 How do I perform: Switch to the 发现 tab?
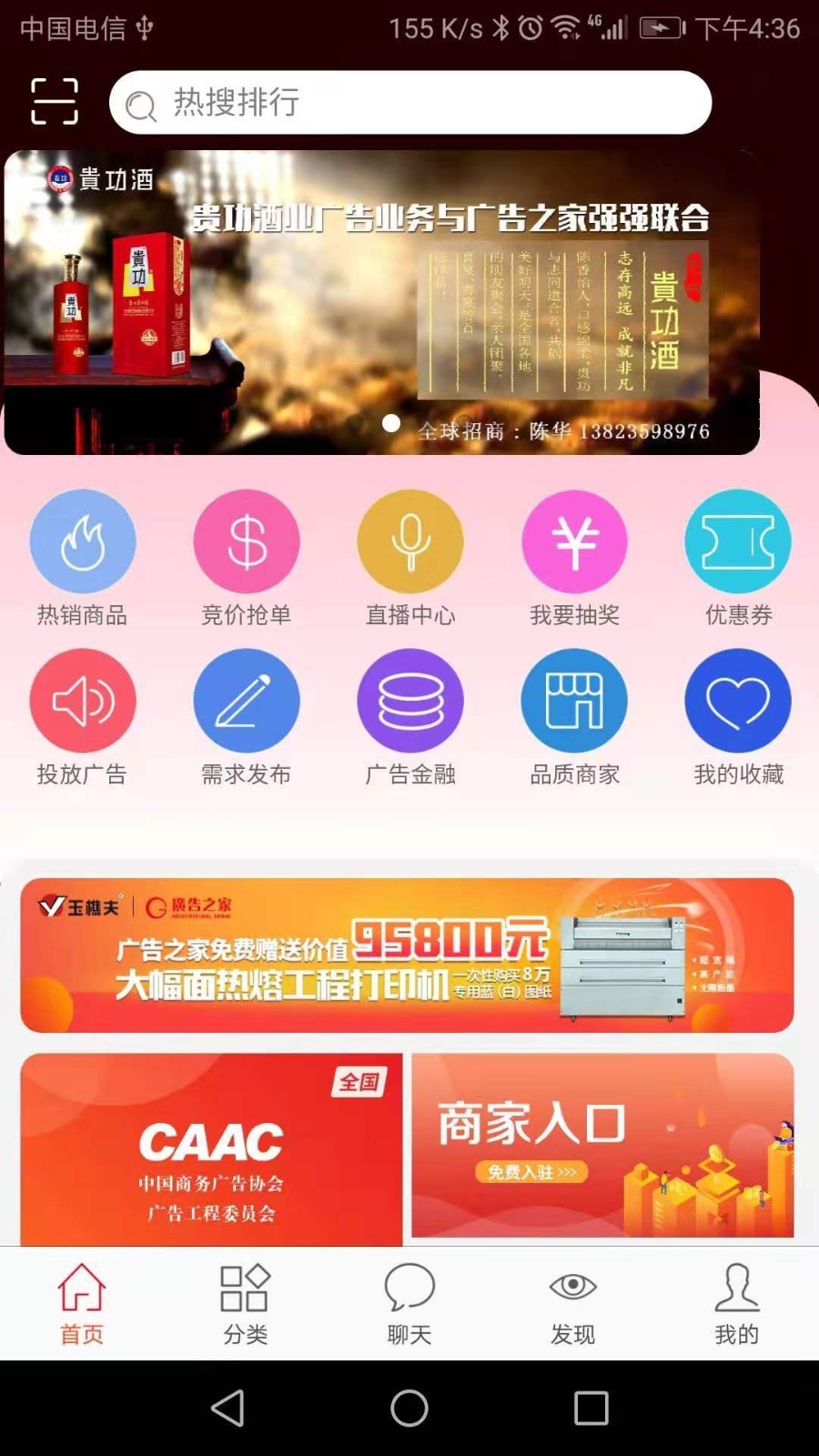pyautogui.click(x=573, y=1303)
